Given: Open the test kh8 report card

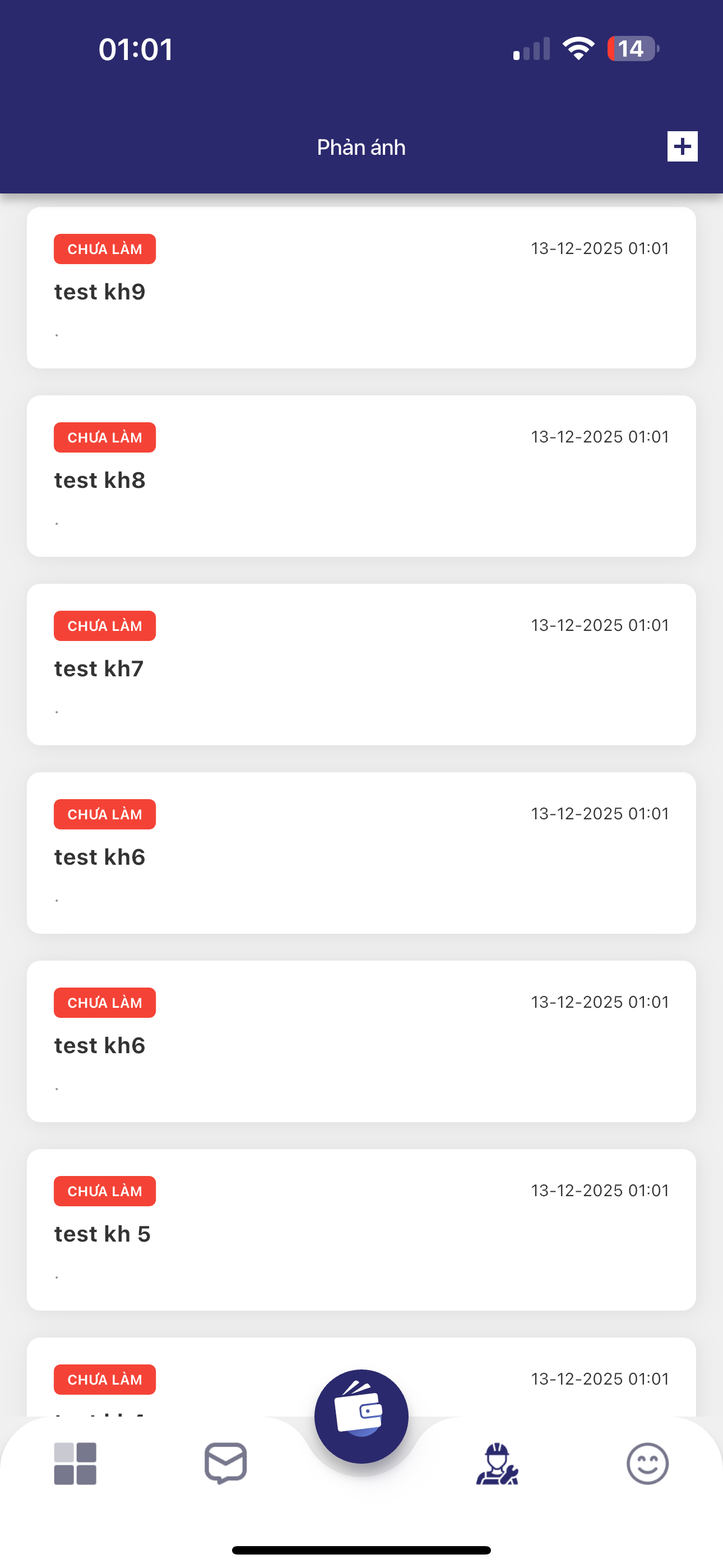Looking at the screenshot, I should (361, 476).
